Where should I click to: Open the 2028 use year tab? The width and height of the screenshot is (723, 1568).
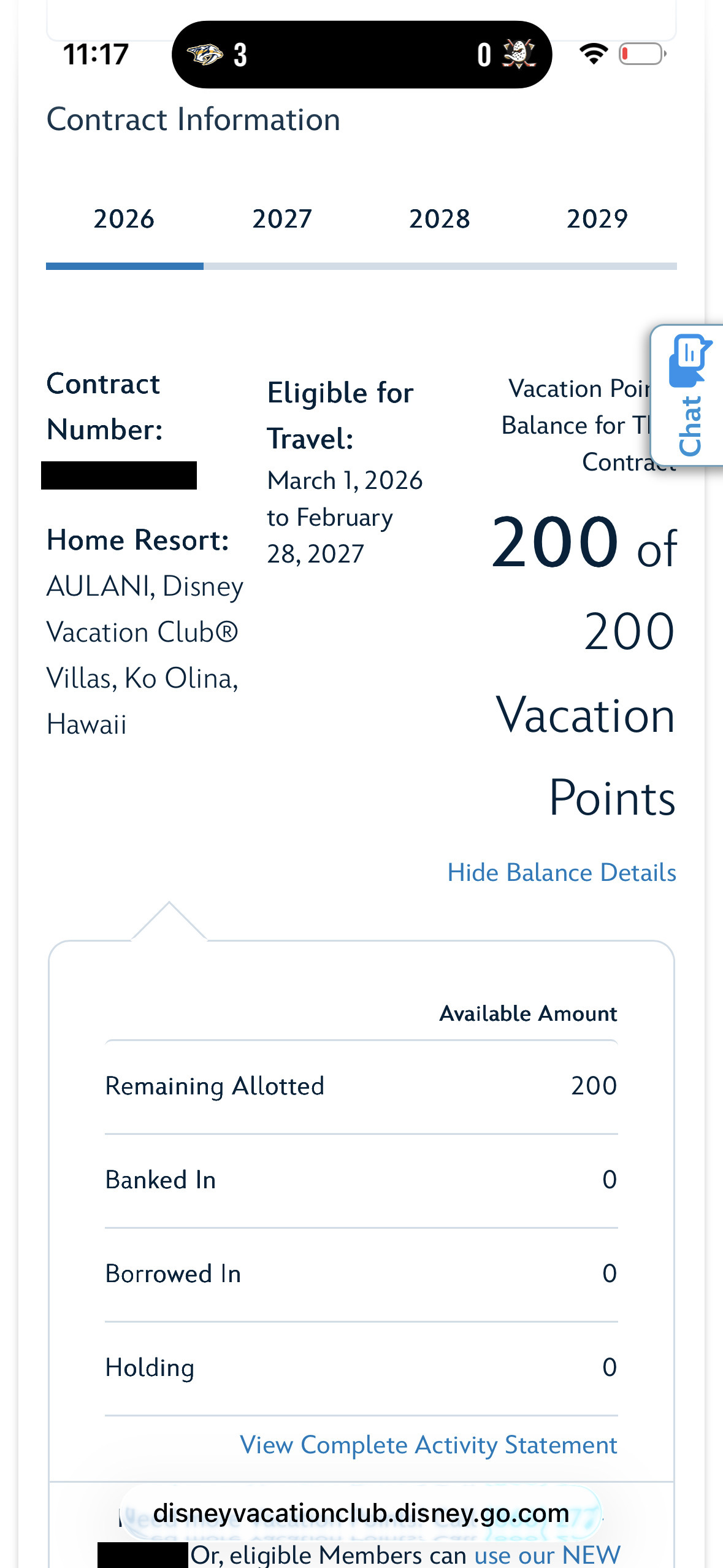[x=440, y=220]
